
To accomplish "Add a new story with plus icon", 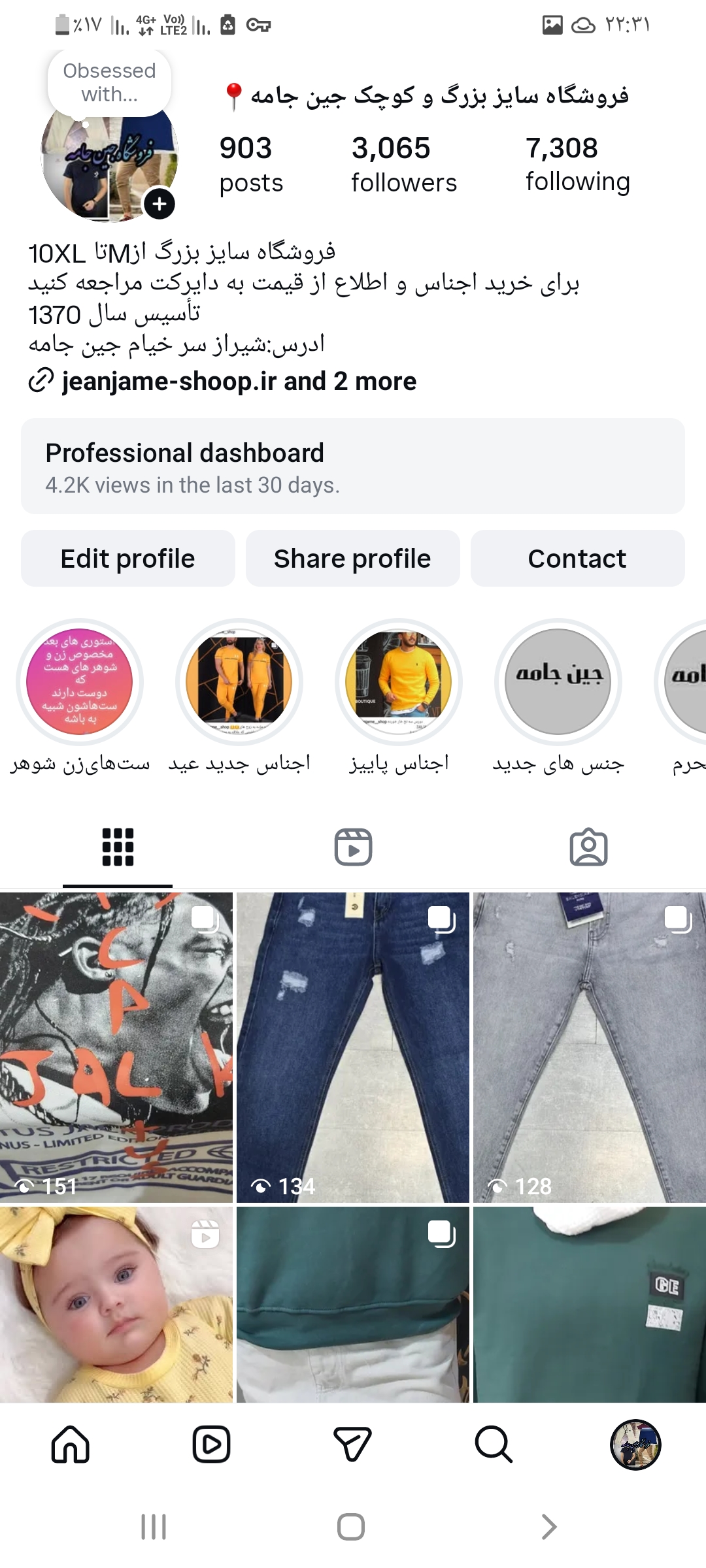I will (159, 204).
